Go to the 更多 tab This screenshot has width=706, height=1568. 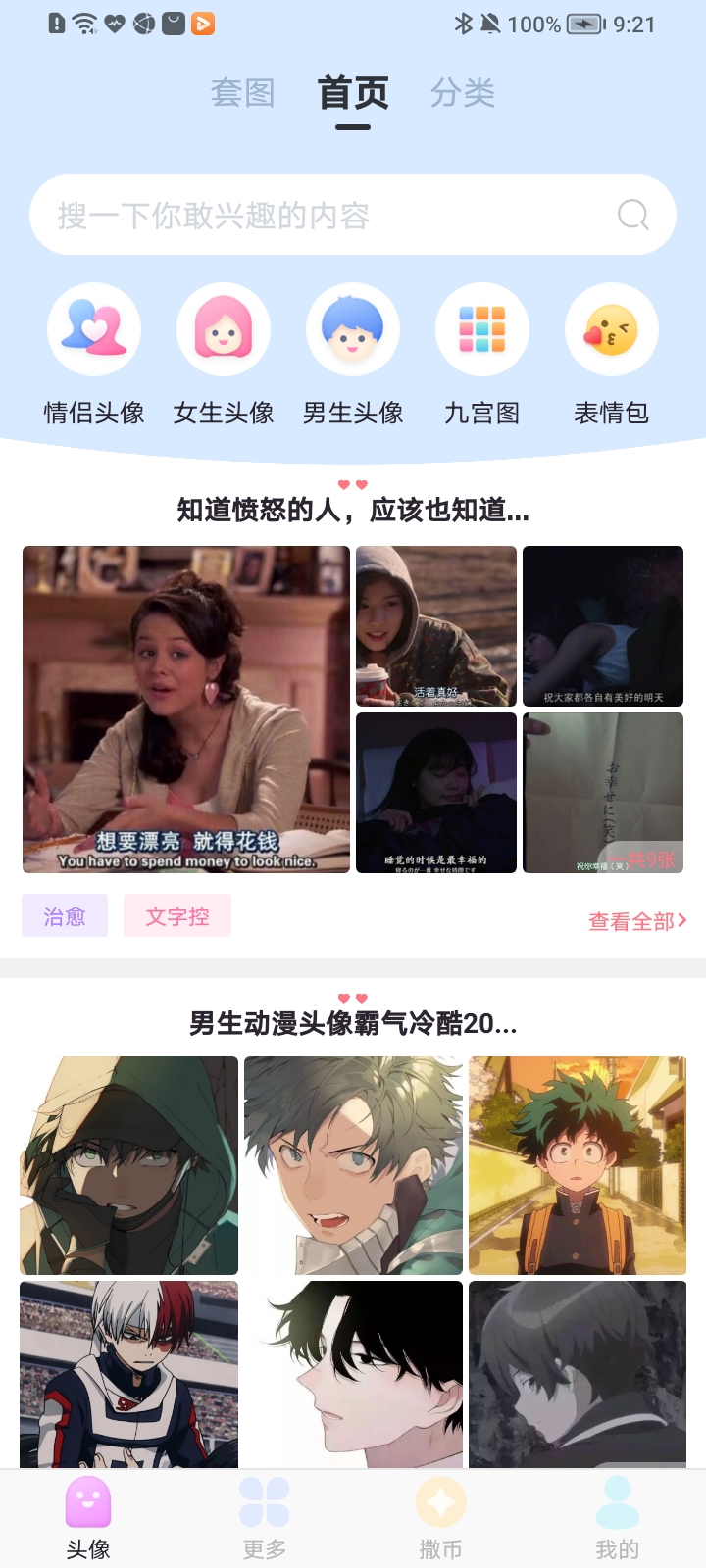pos(265,1518)
